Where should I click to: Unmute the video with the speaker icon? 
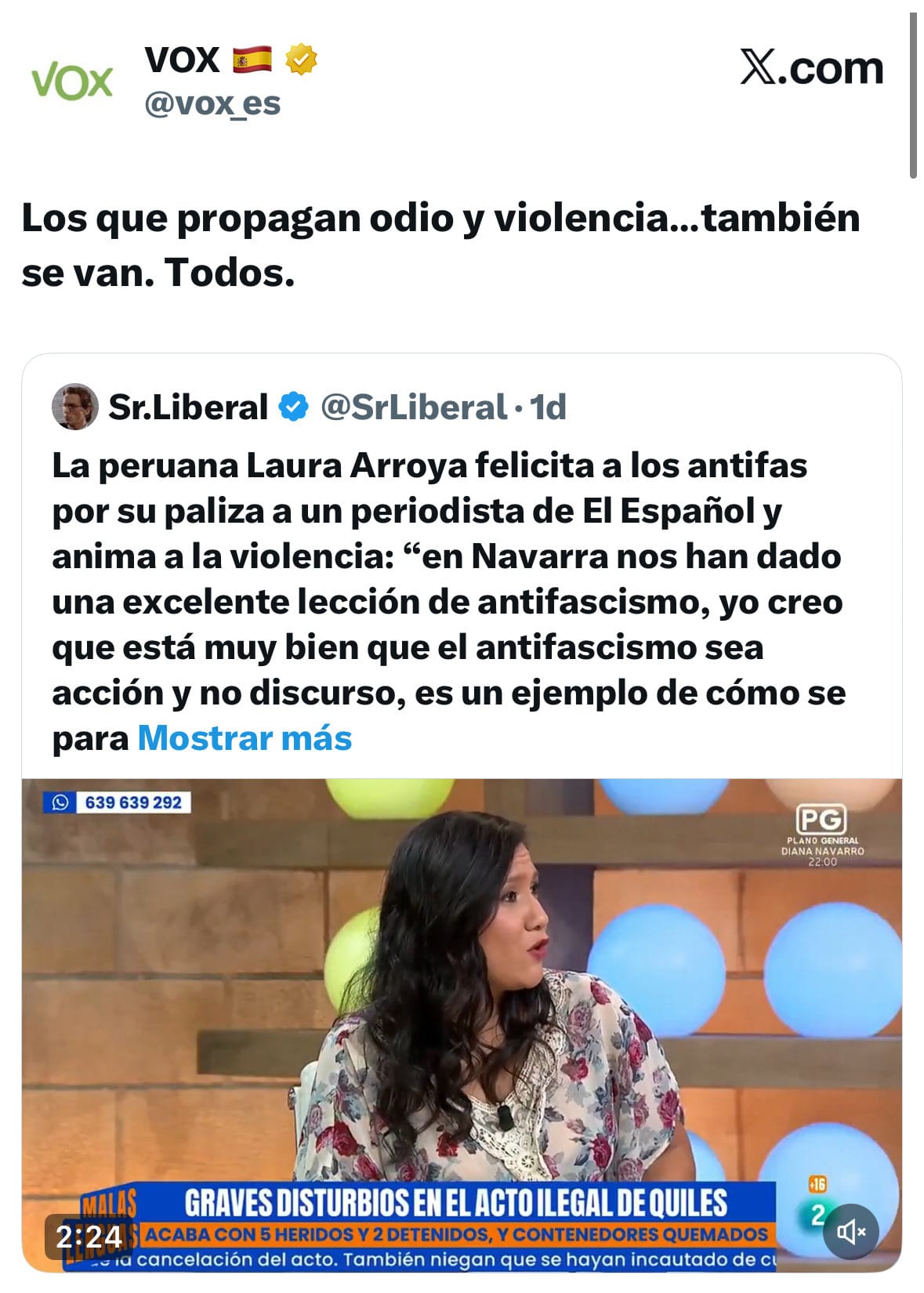pyautogui.click(x=850, y=1232)
